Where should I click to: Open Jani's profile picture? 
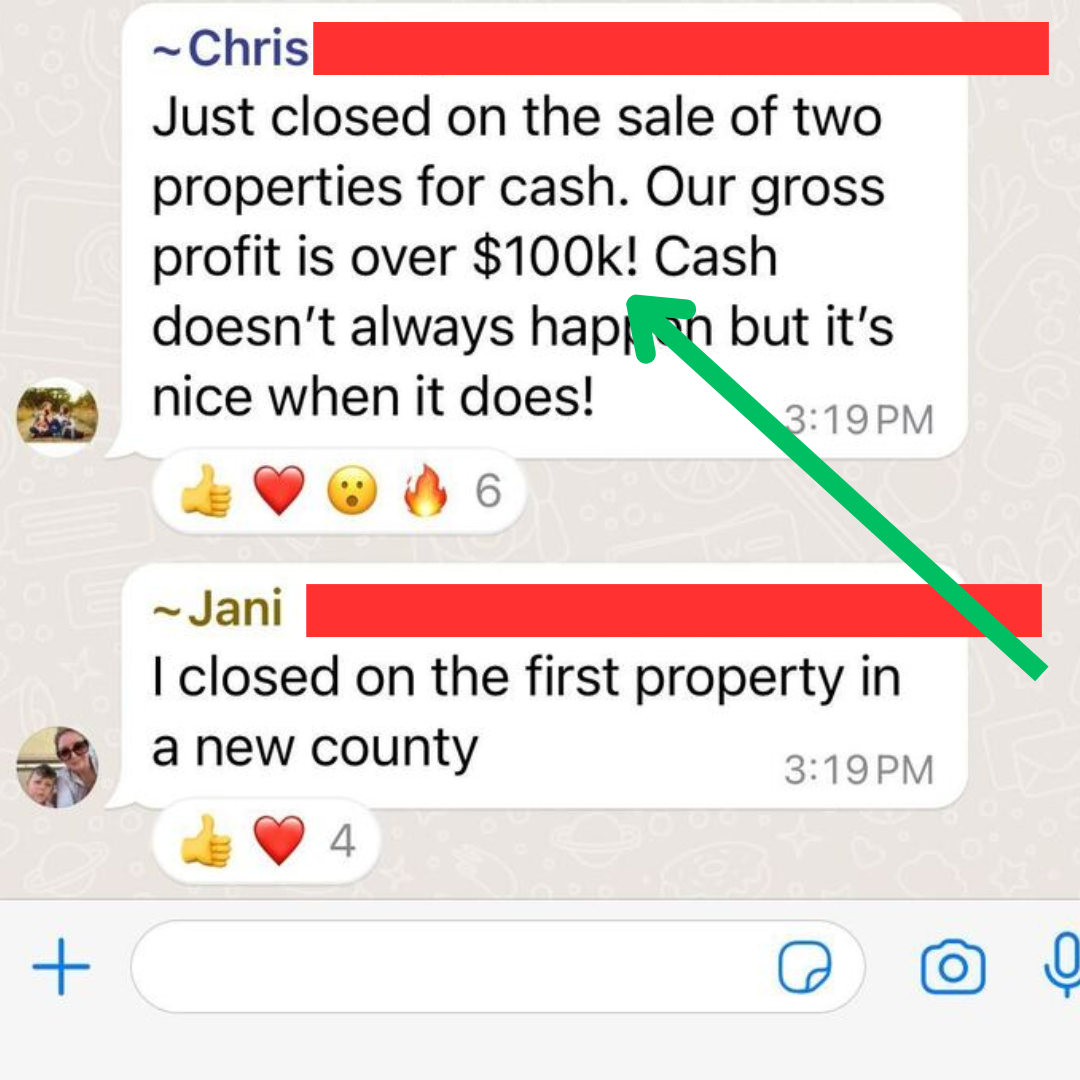click(58, 767)
